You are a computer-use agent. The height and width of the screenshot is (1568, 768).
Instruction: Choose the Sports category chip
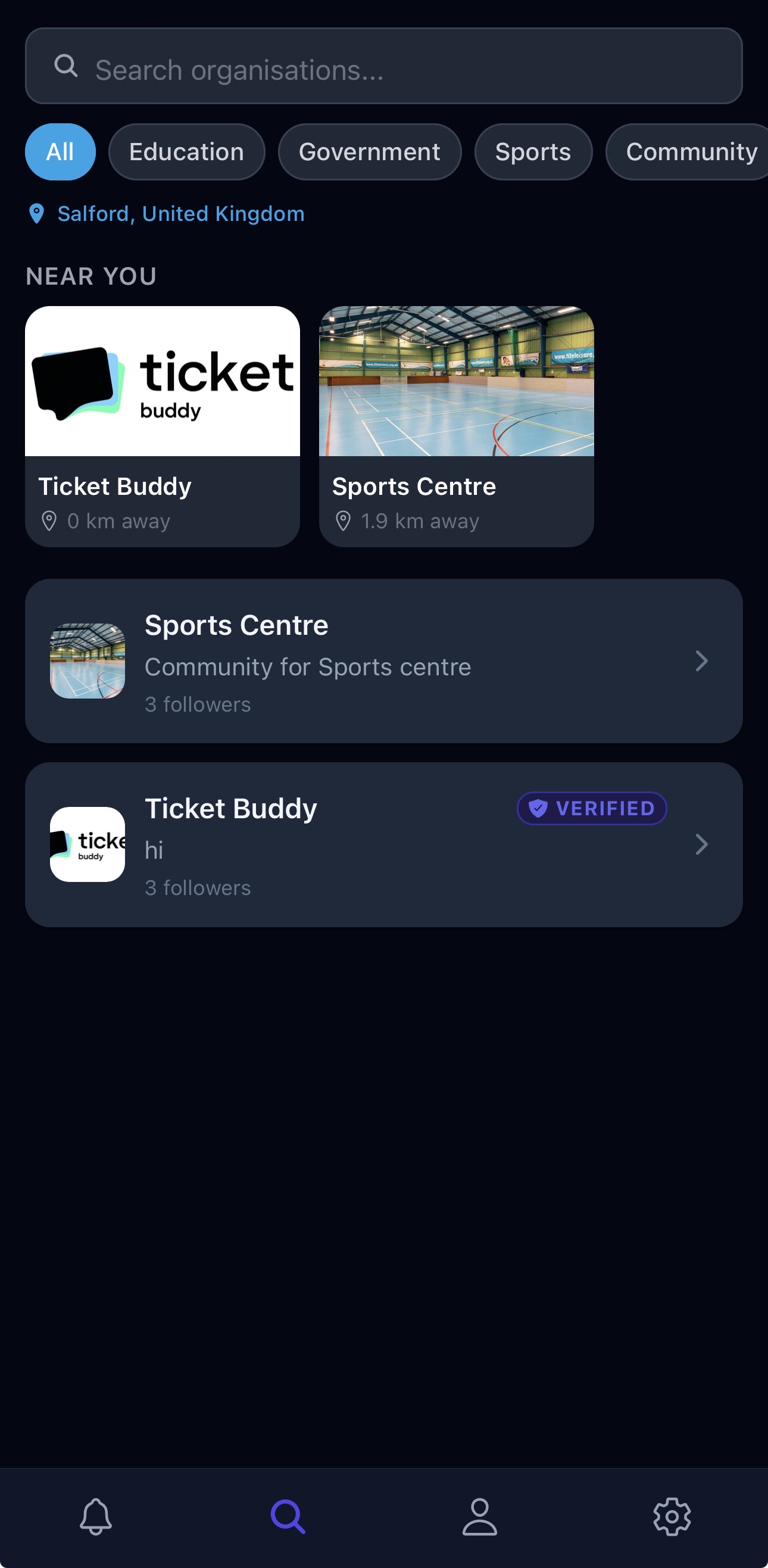point(532,152)
